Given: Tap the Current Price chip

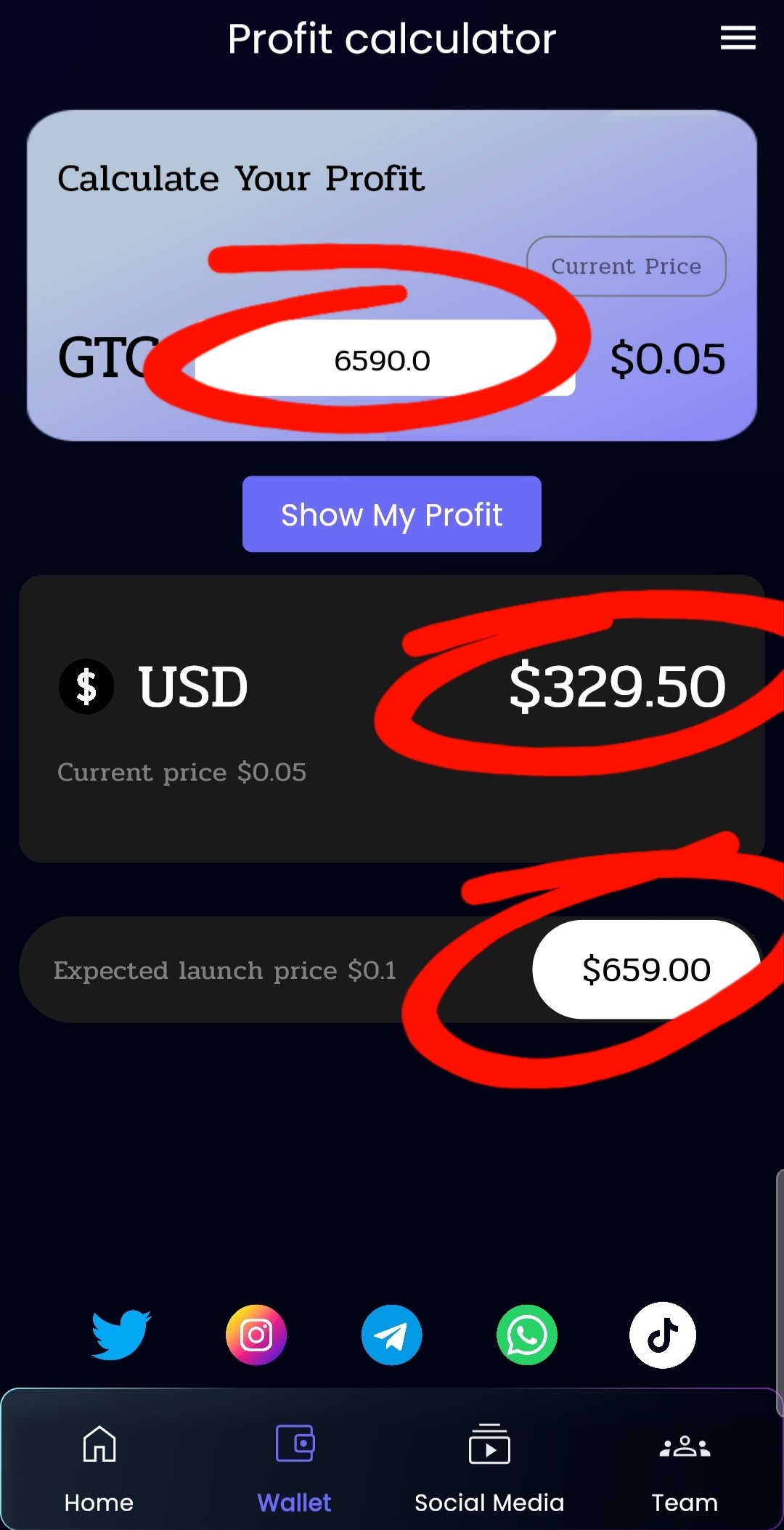Looking at the screenshot, I should pos(626,266).
